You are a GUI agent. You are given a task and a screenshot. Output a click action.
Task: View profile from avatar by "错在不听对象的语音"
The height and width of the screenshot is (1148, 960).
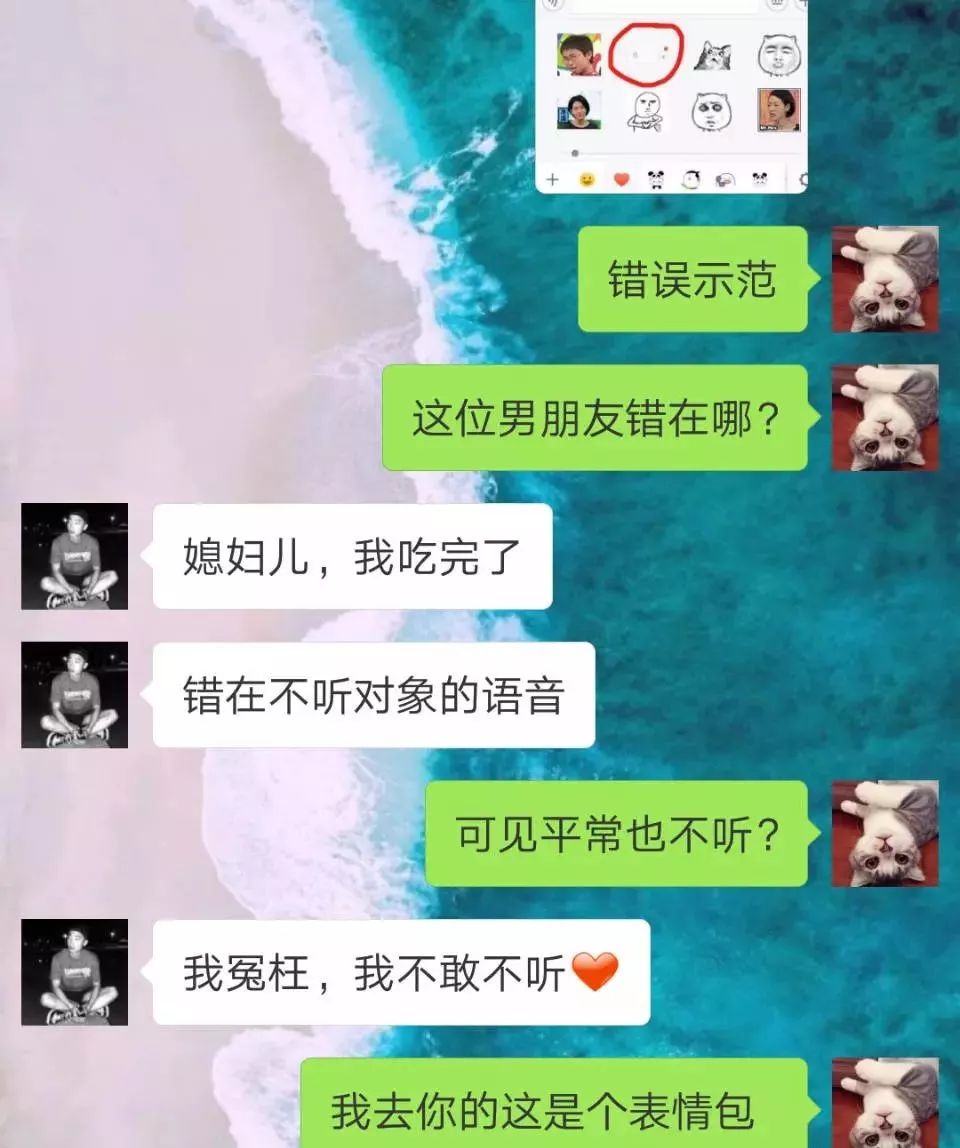tap(75, 695)
